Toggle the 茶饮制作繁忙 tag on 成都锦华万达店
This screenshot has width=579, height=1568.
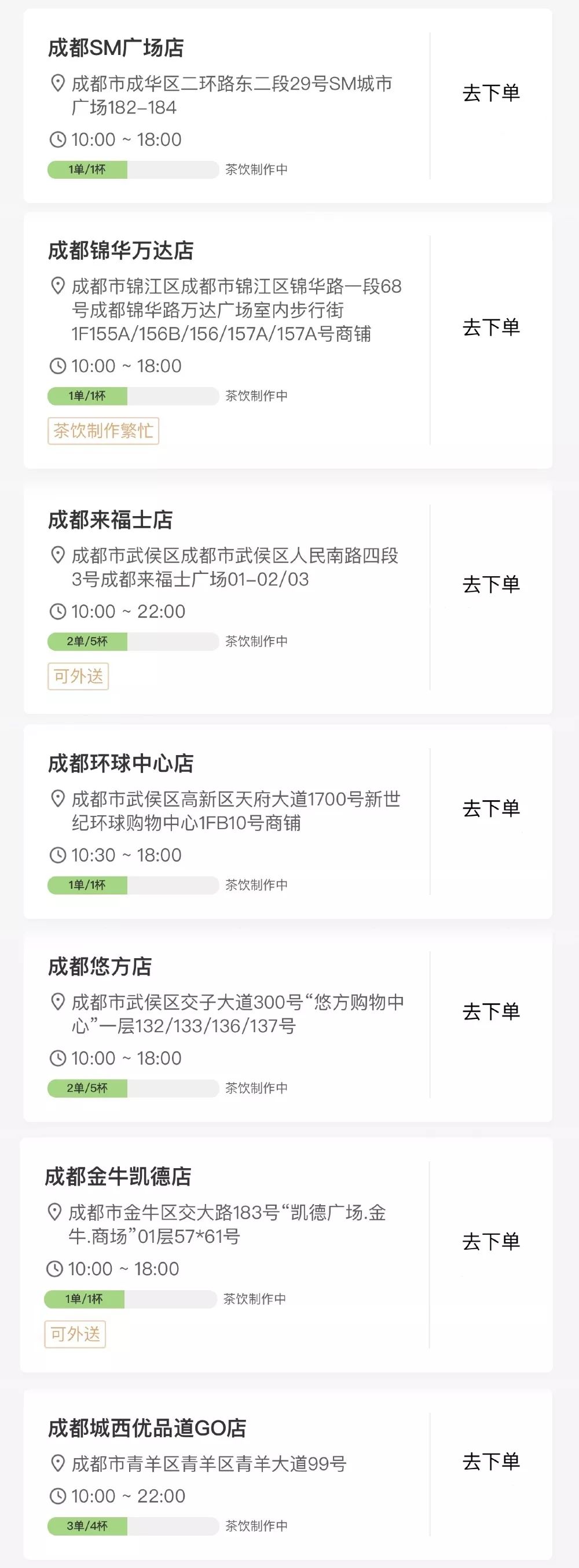(104, 430)
